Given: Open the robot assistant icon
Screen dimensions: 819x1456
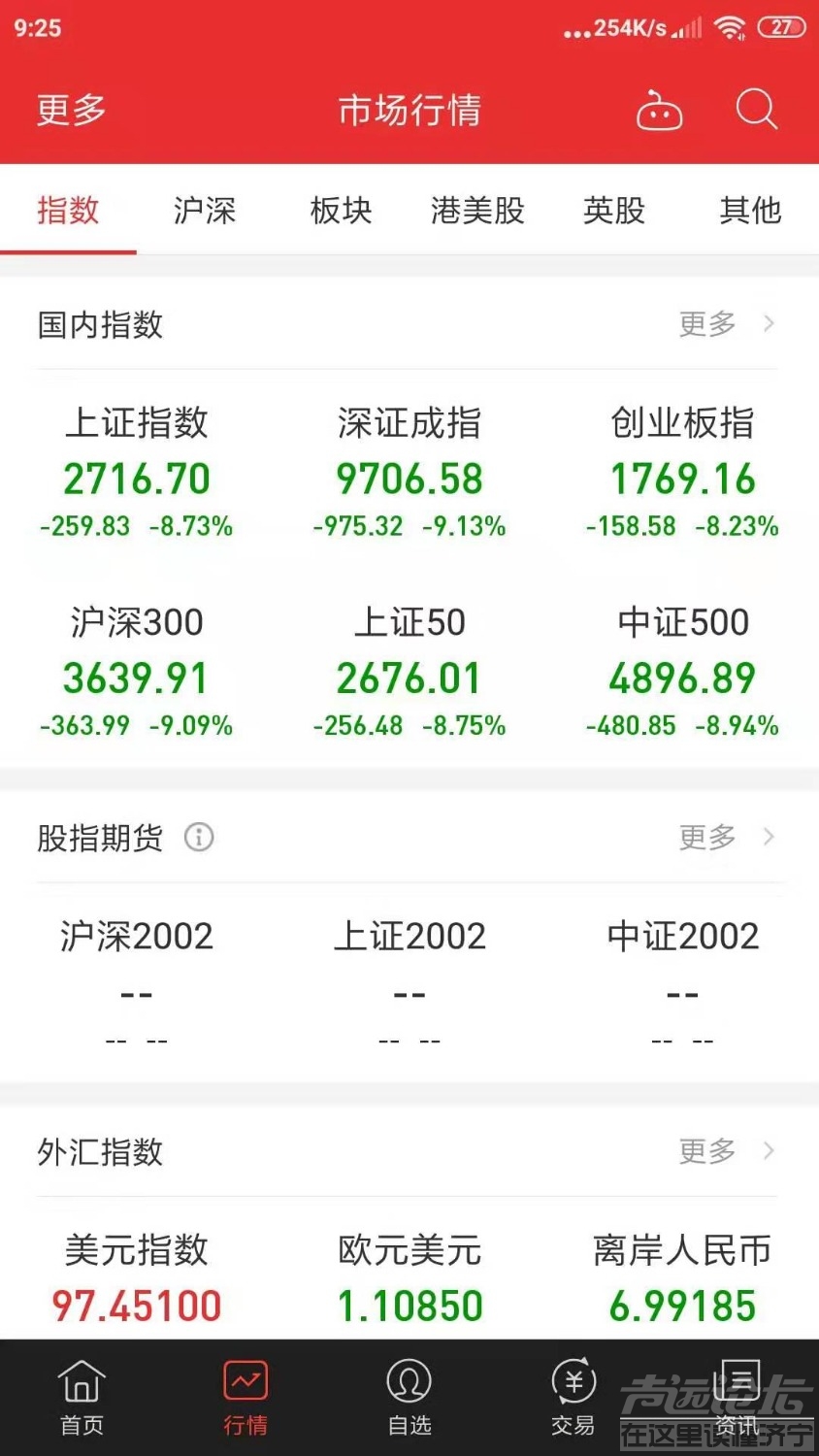Looking at the screenshot, I should (x=659, y=111).
